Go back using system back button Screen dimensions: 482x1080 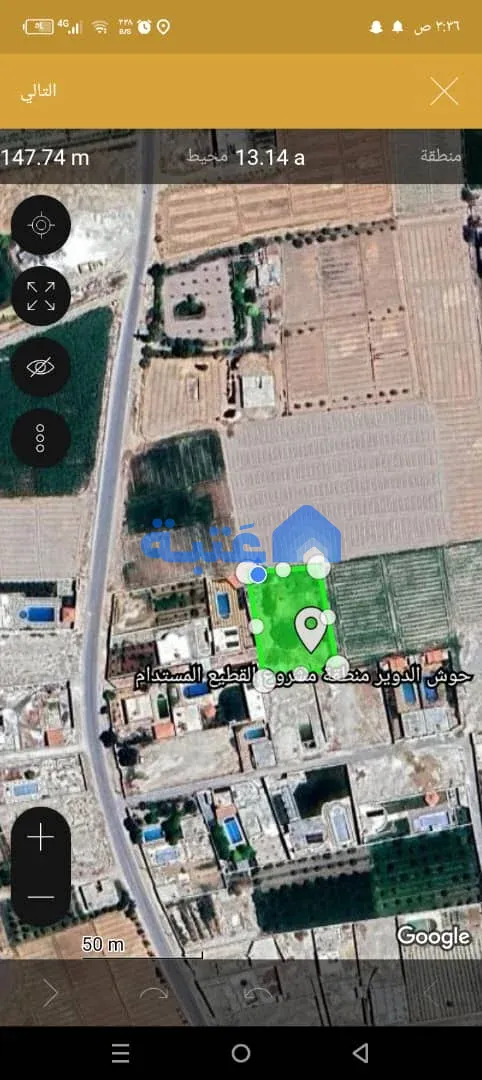(360, 1052)
